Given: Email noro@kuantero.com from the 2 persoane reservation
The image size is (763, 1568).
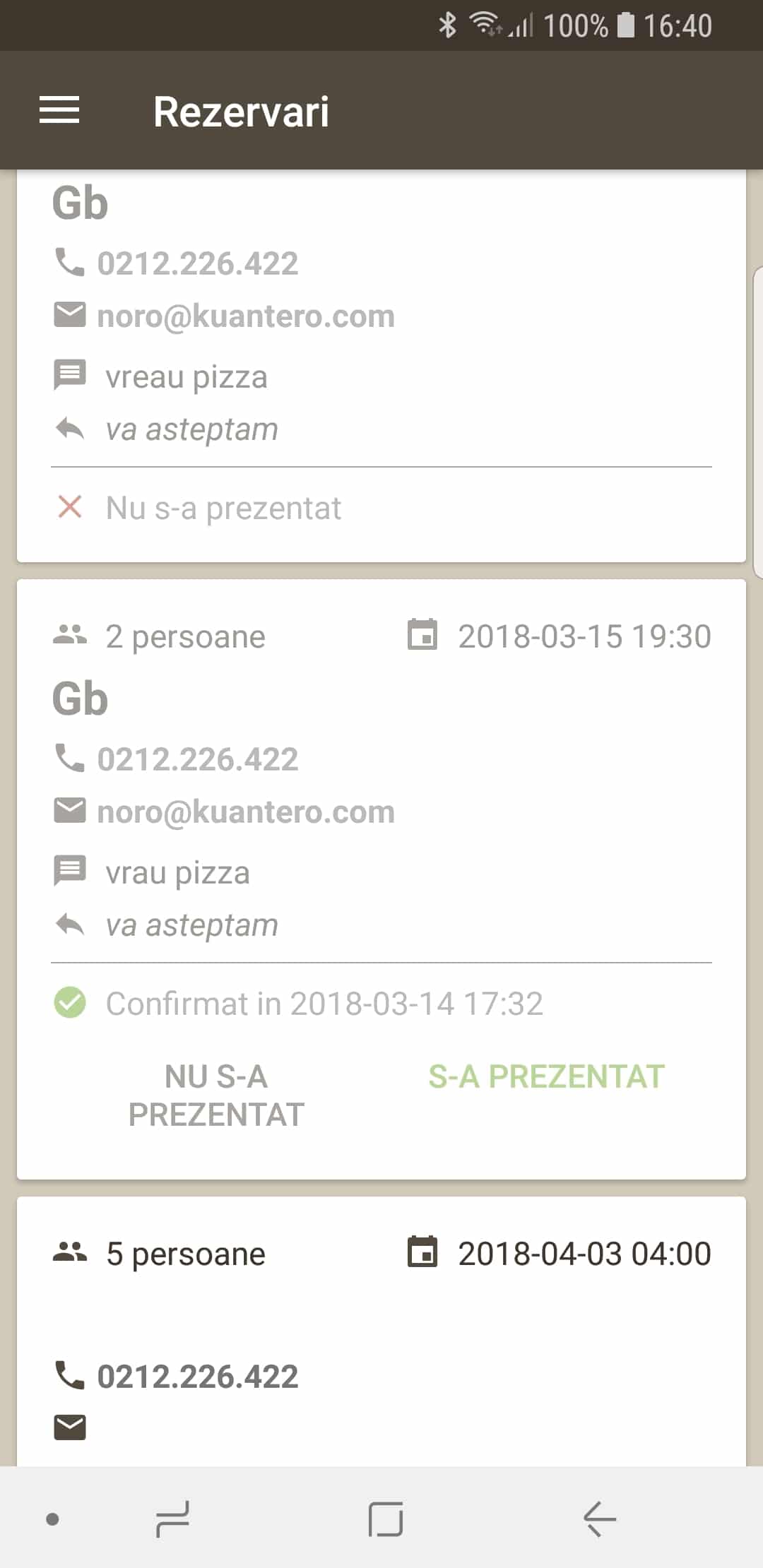Looking at the screenshot, I should [x=245, y=812].
